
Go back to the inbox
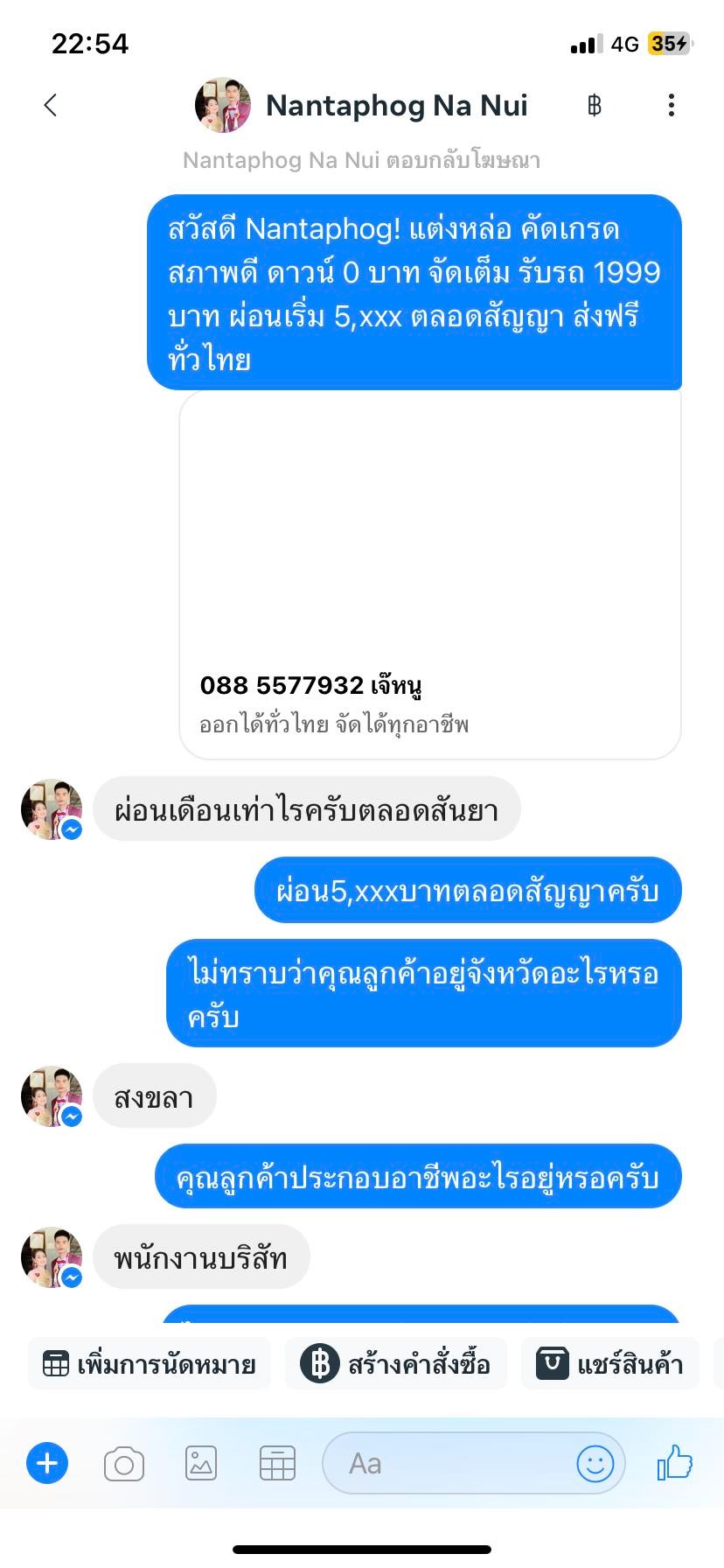(x=51, y=106)
